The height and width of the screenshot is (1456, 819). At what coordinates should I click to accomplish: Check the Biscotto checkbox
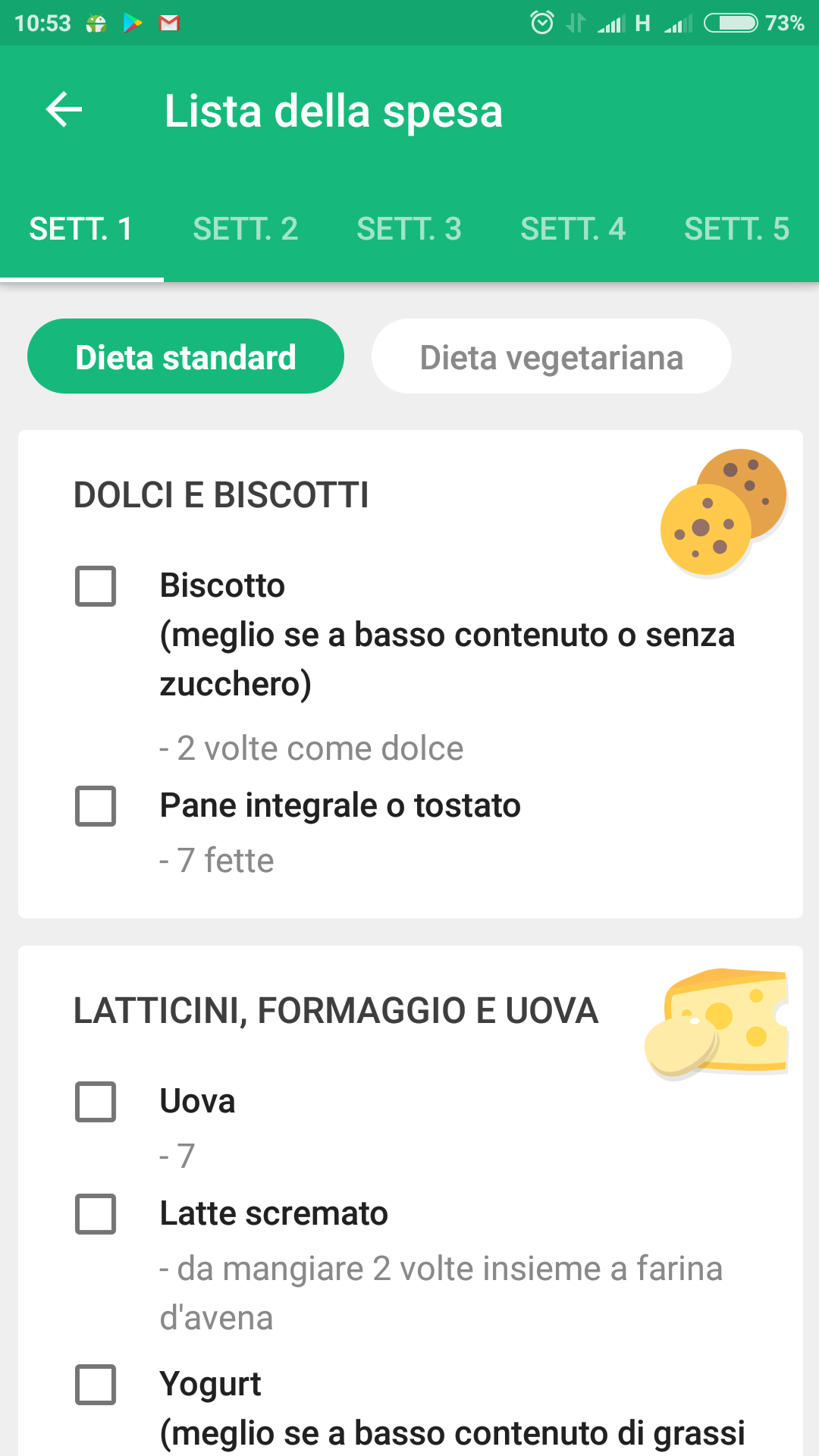coord(96,586)
